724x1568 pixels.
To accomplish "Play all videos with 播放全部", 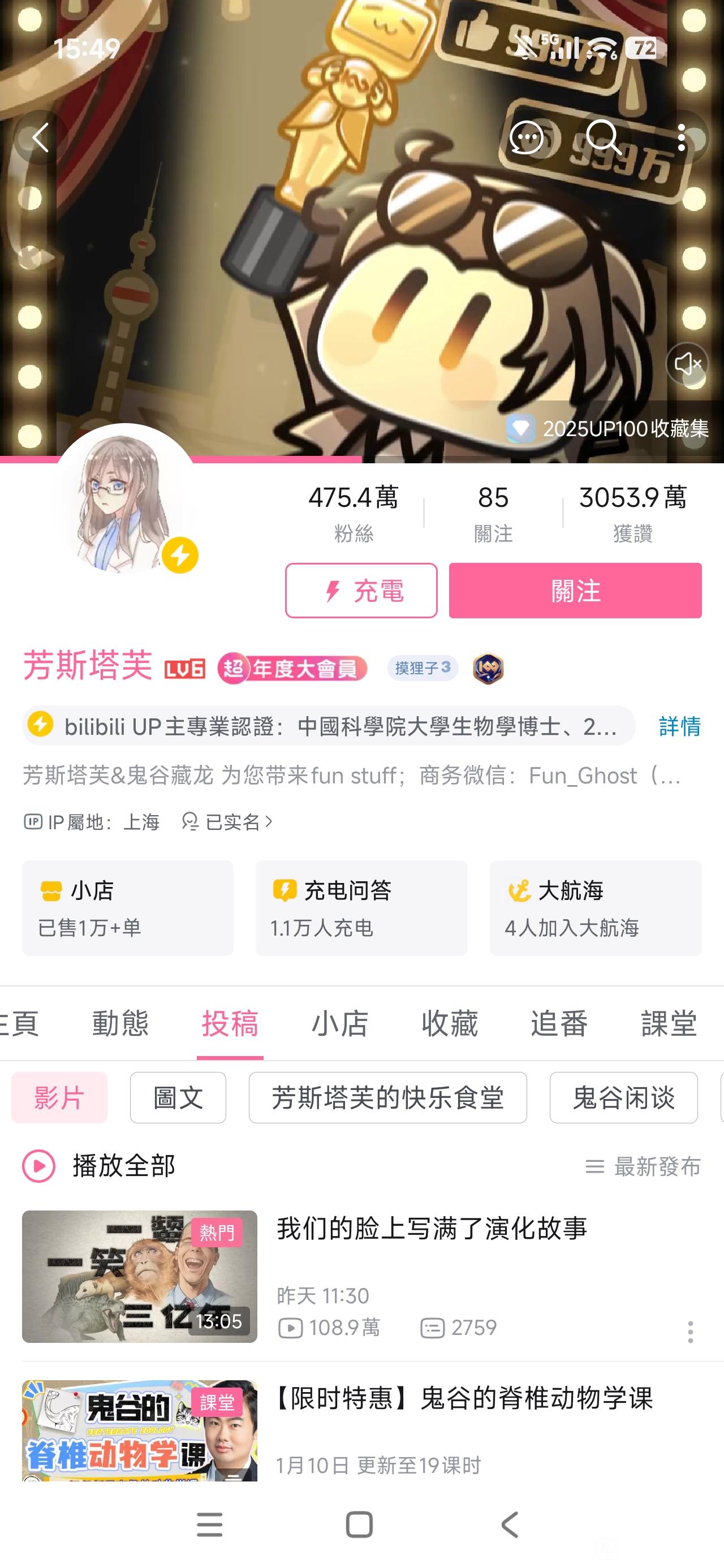I will [x=99, y=1166].
